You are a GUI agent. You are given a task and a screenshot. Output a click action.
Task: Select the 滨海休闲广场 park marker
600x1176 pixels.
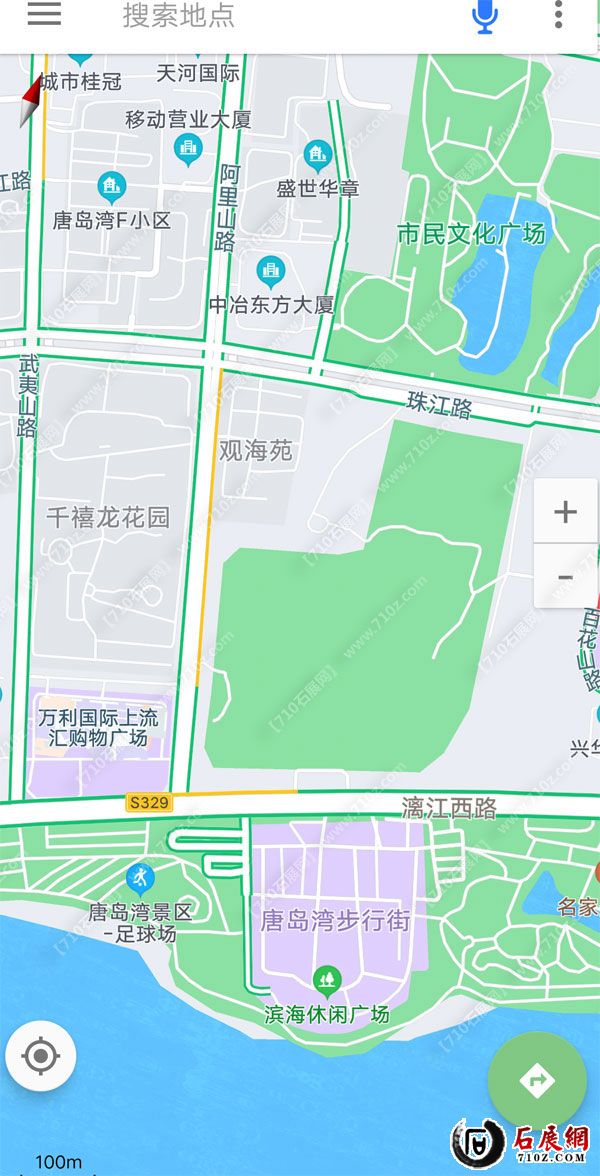[326, 980]
